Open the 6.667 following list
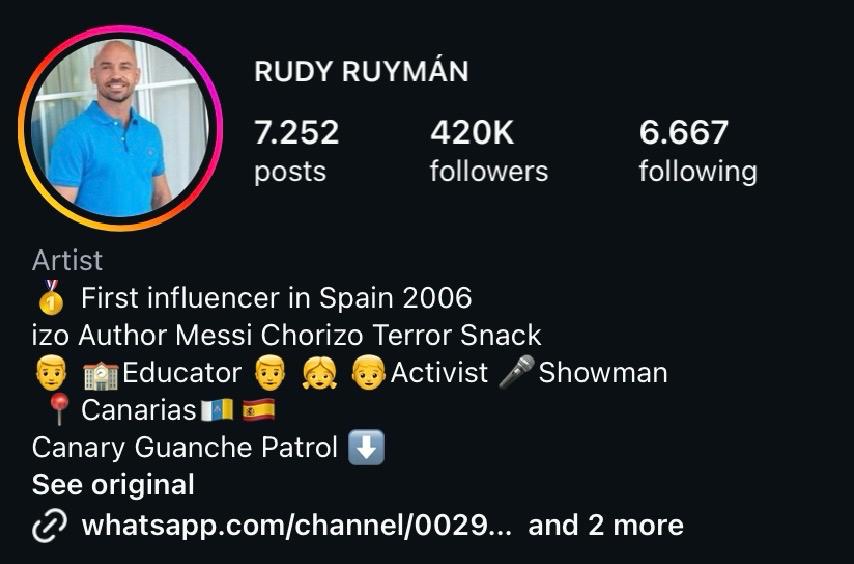The height and width of the screenshot is (564, 854). point(697,151)
